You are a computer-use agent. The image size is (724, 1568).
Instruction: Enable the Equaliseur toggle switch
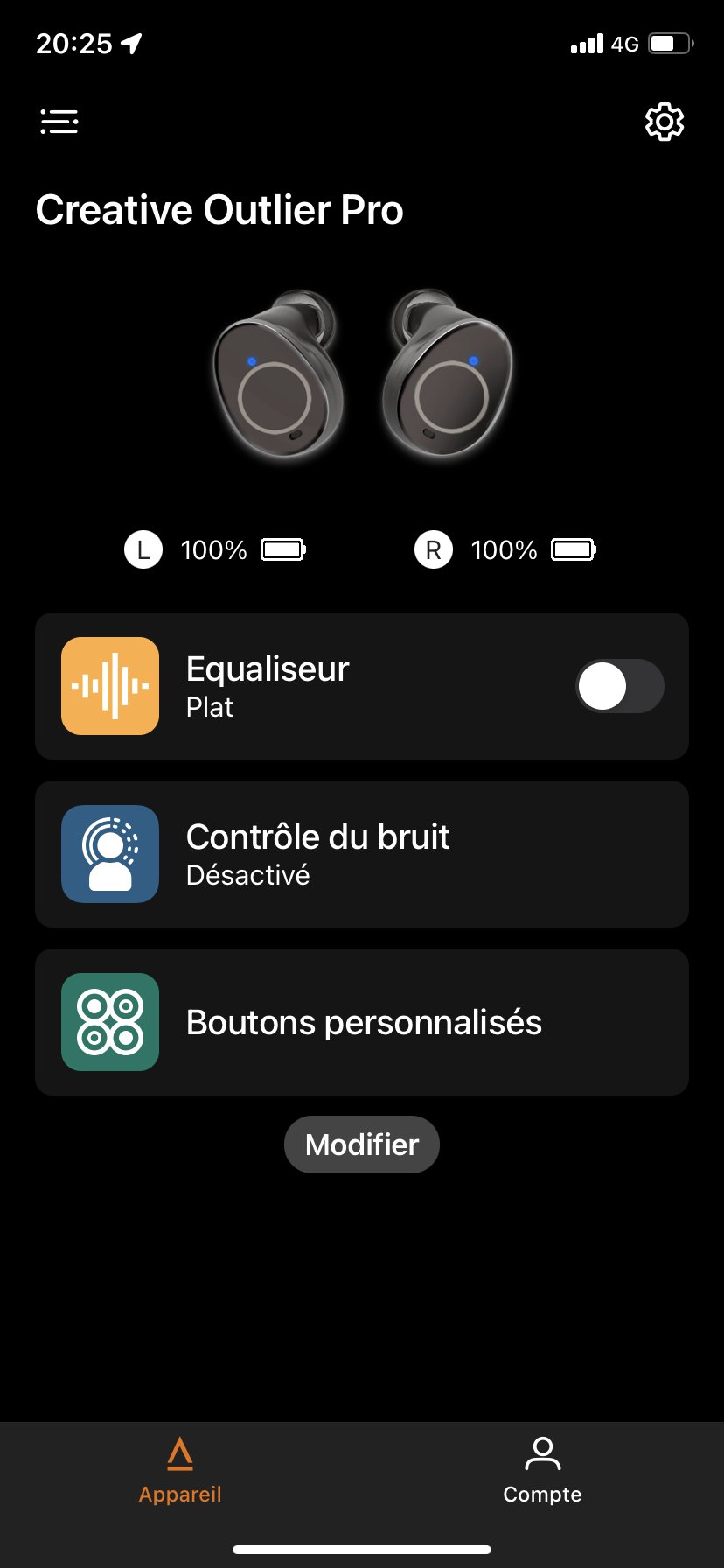[619, 685]
